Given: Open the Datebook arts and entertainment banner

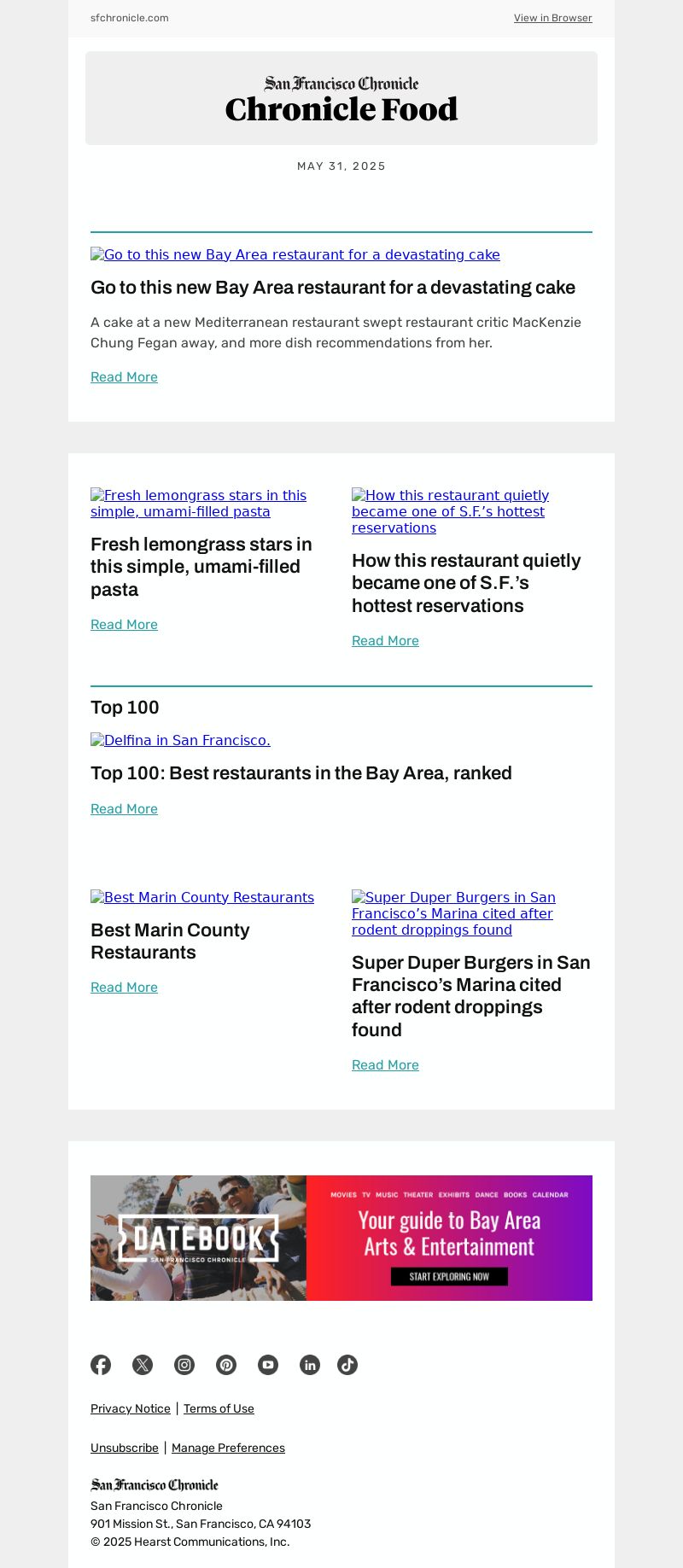Looking at the screenshot, I should [341, 1238].
